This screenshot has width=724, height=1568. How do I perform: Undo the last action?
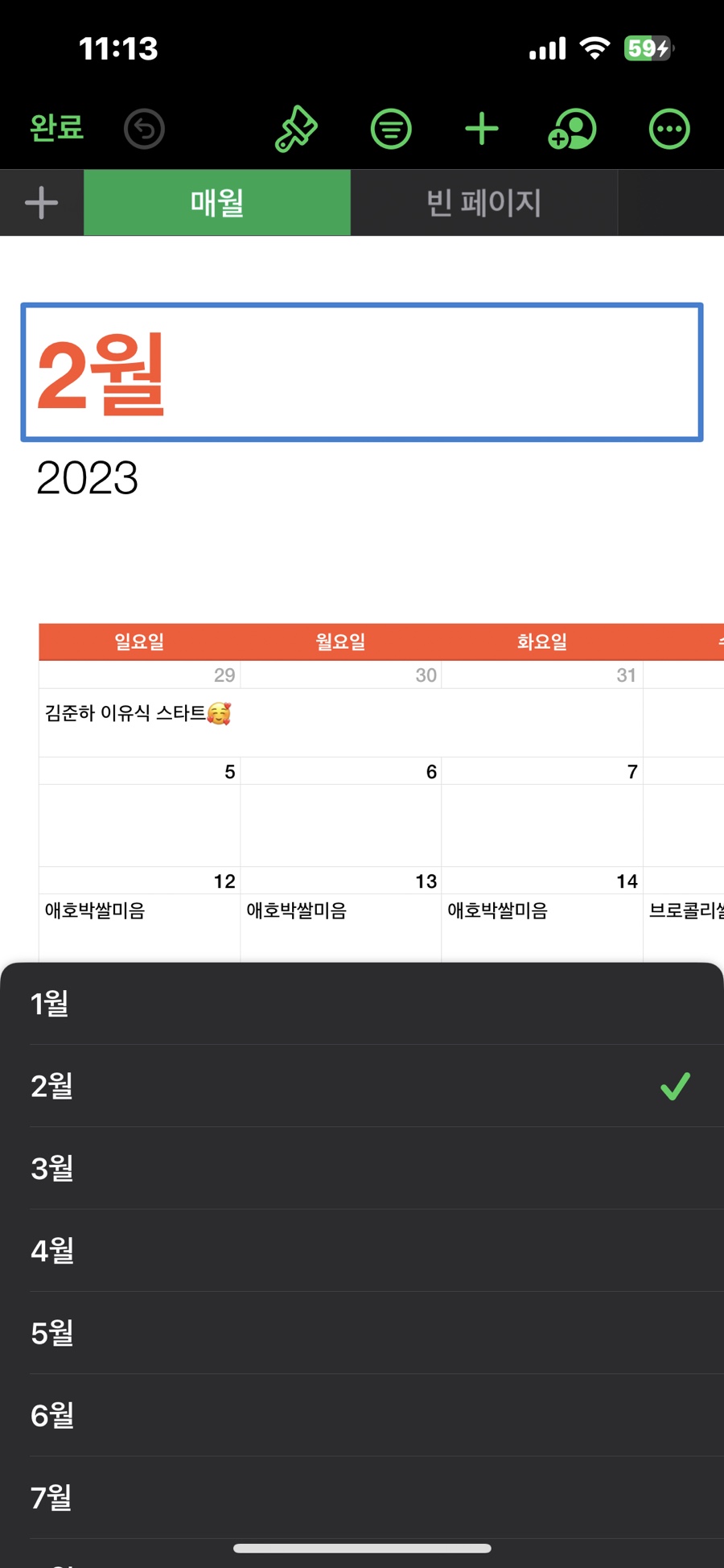point(145,129)
